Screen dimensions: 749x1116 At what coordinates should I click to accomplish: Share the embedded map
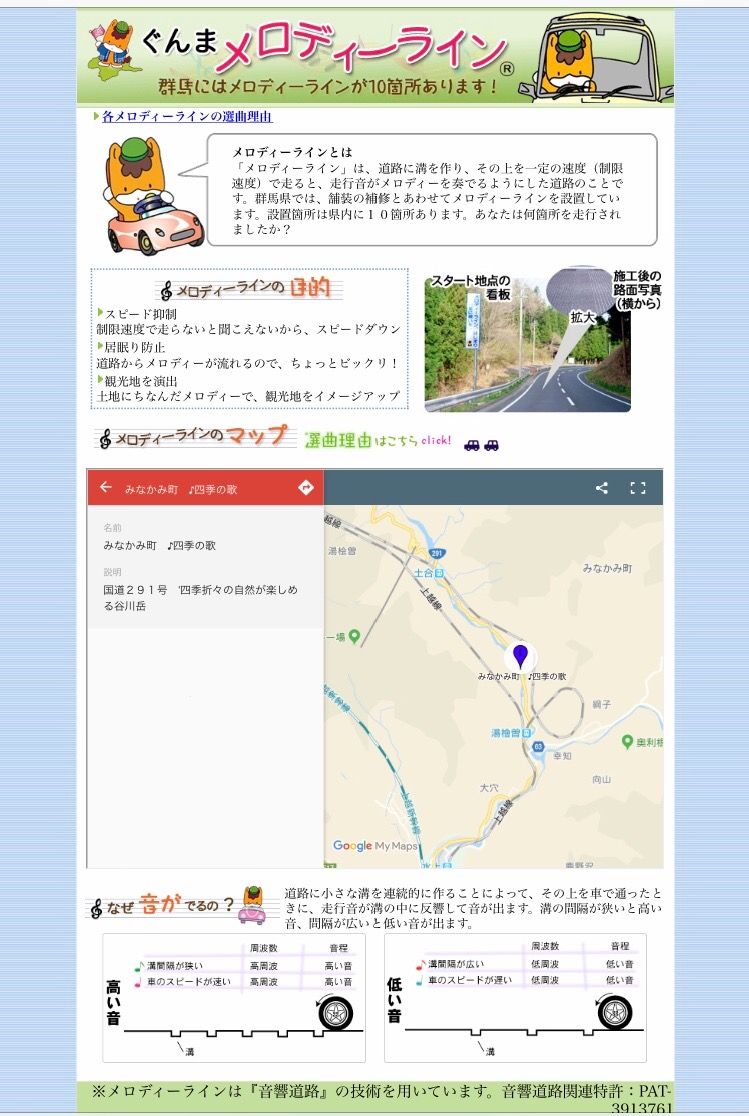[601, 488]
